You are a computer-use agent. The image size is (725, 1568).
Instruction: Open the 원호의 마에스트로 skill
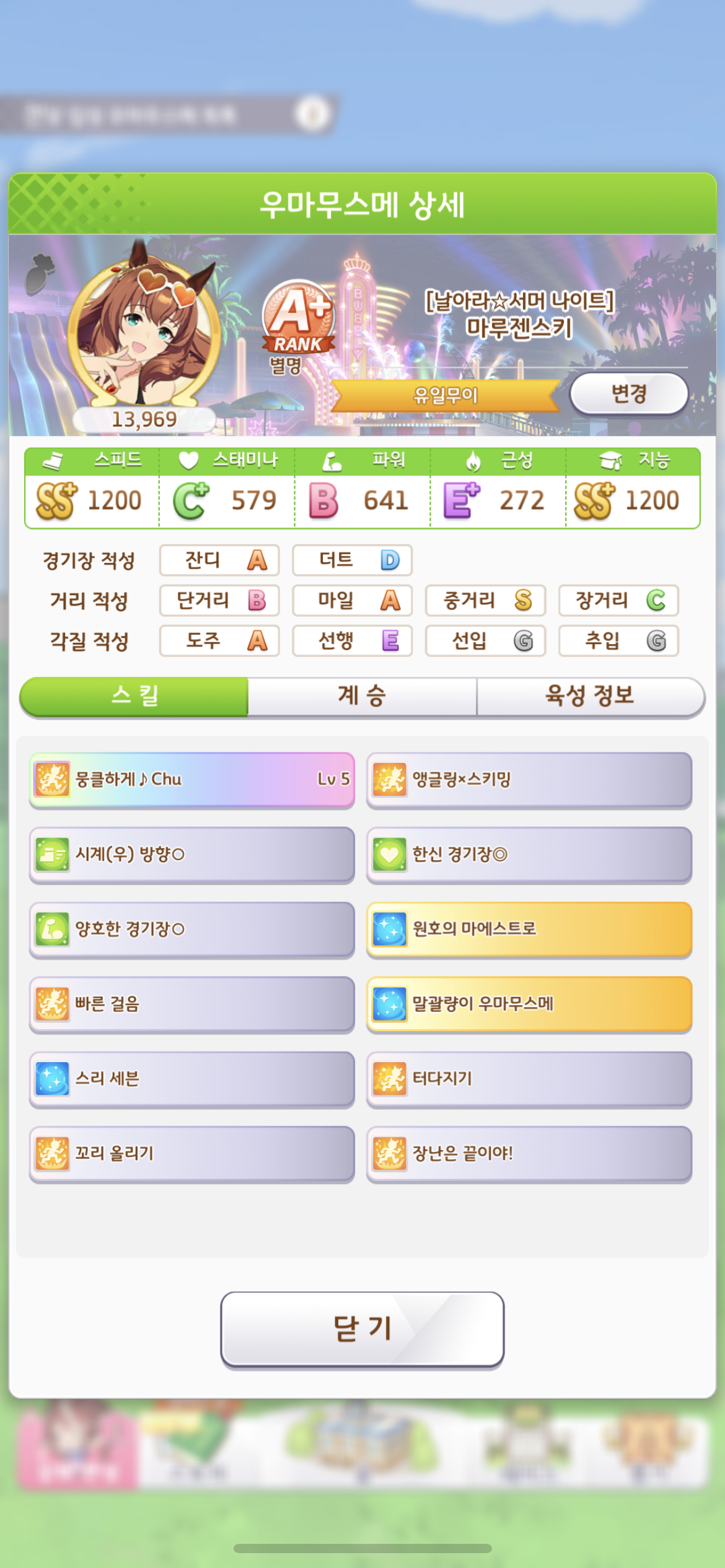(x=529, y=930)
